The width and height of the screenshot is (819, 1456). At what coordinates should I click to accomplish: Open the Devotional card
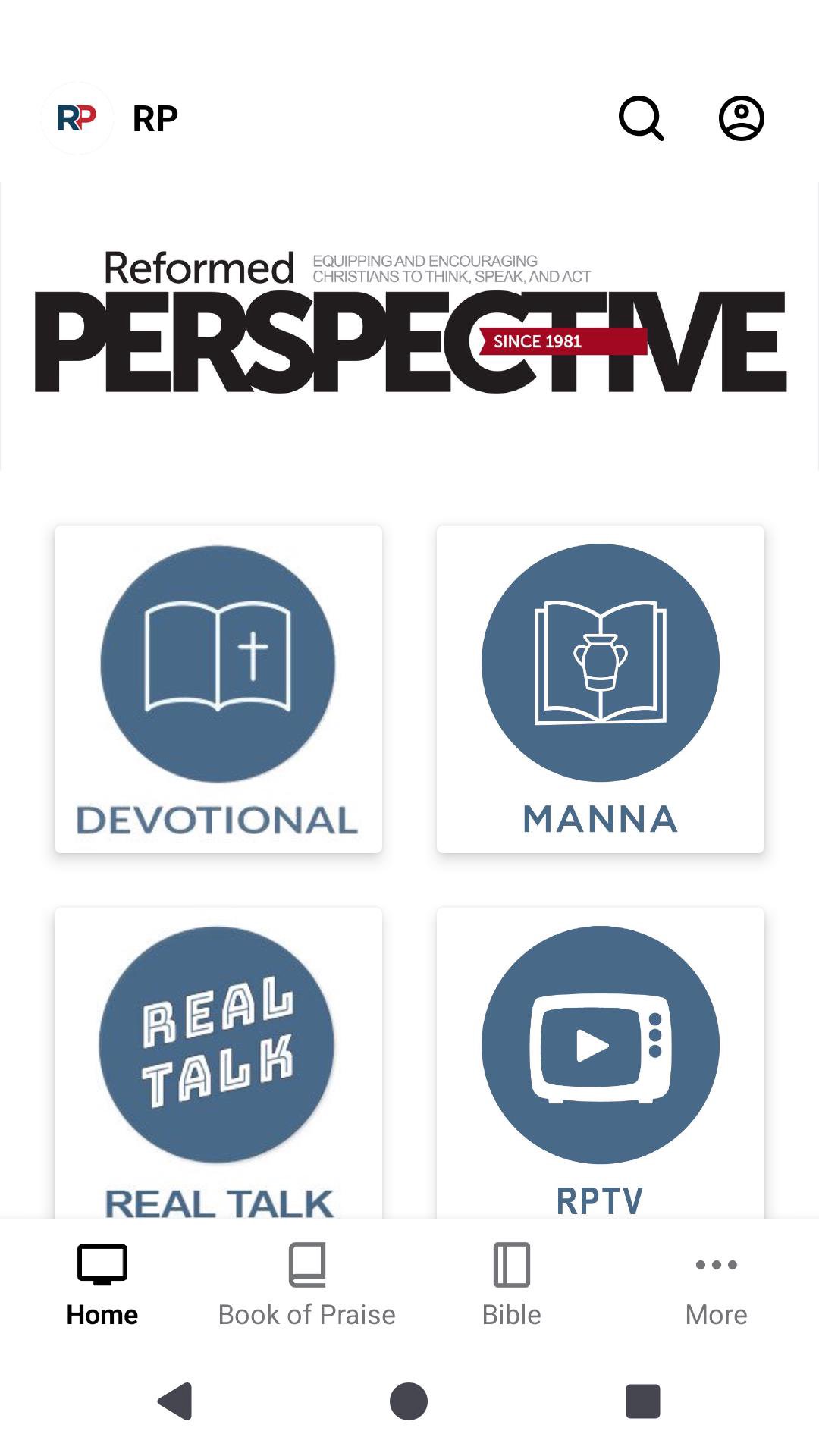pyautogui.click(x=218, y=689)
